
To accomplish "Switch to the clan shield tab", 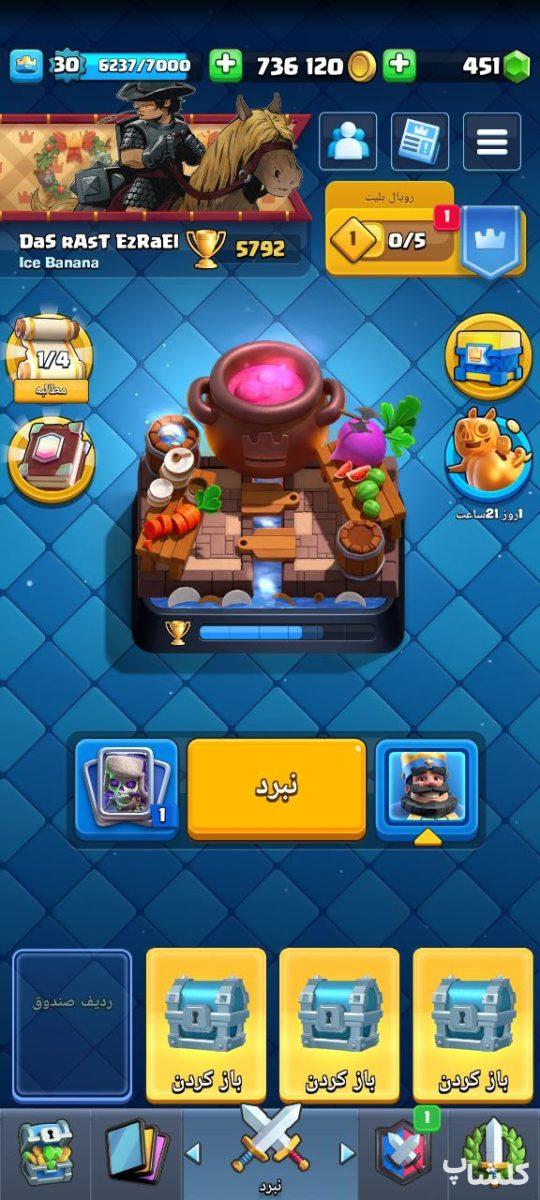I will [402, 1154].
